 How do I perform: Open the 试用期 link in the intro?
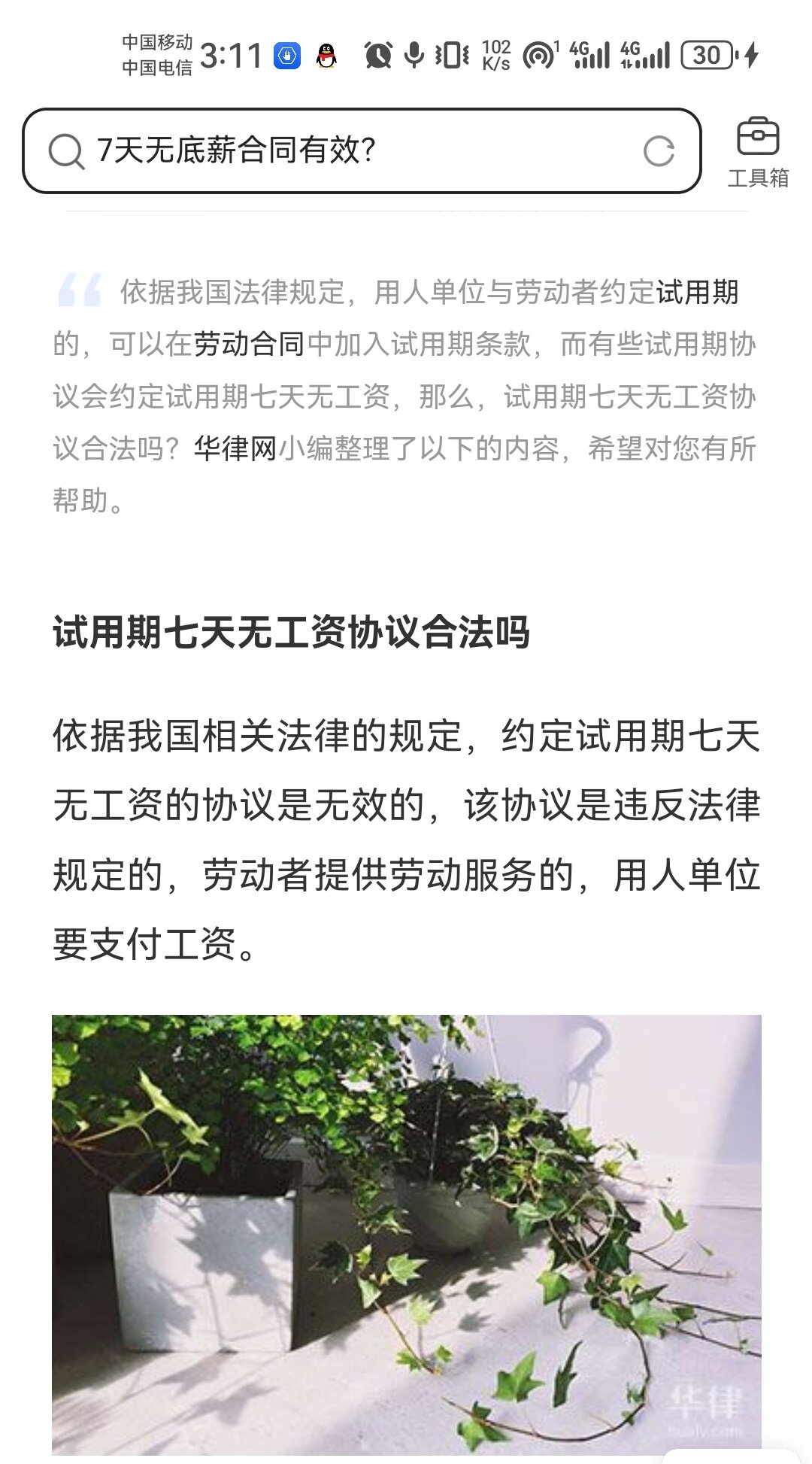697,292
